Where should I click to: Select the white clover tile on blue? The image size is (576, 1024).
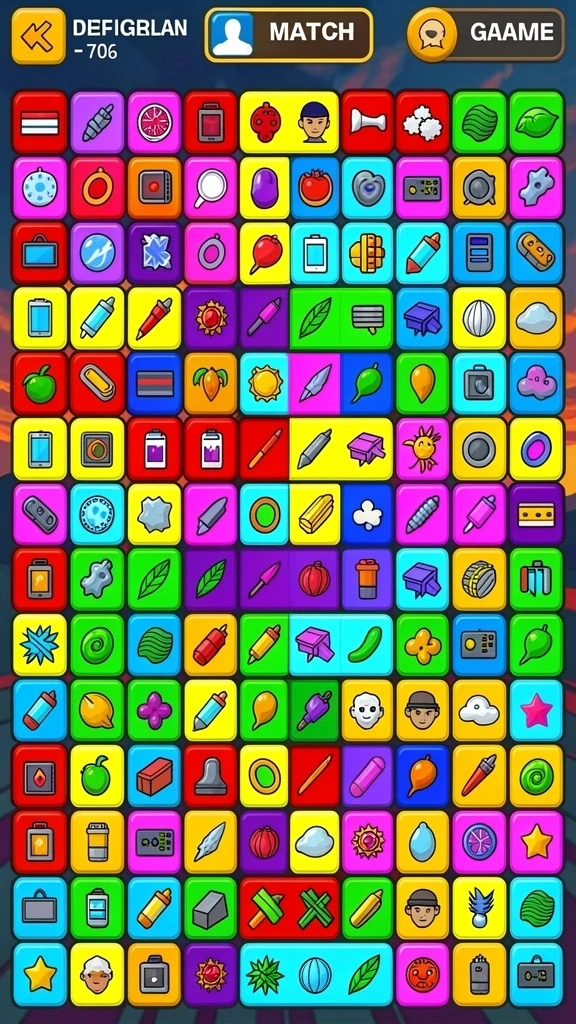367,515
